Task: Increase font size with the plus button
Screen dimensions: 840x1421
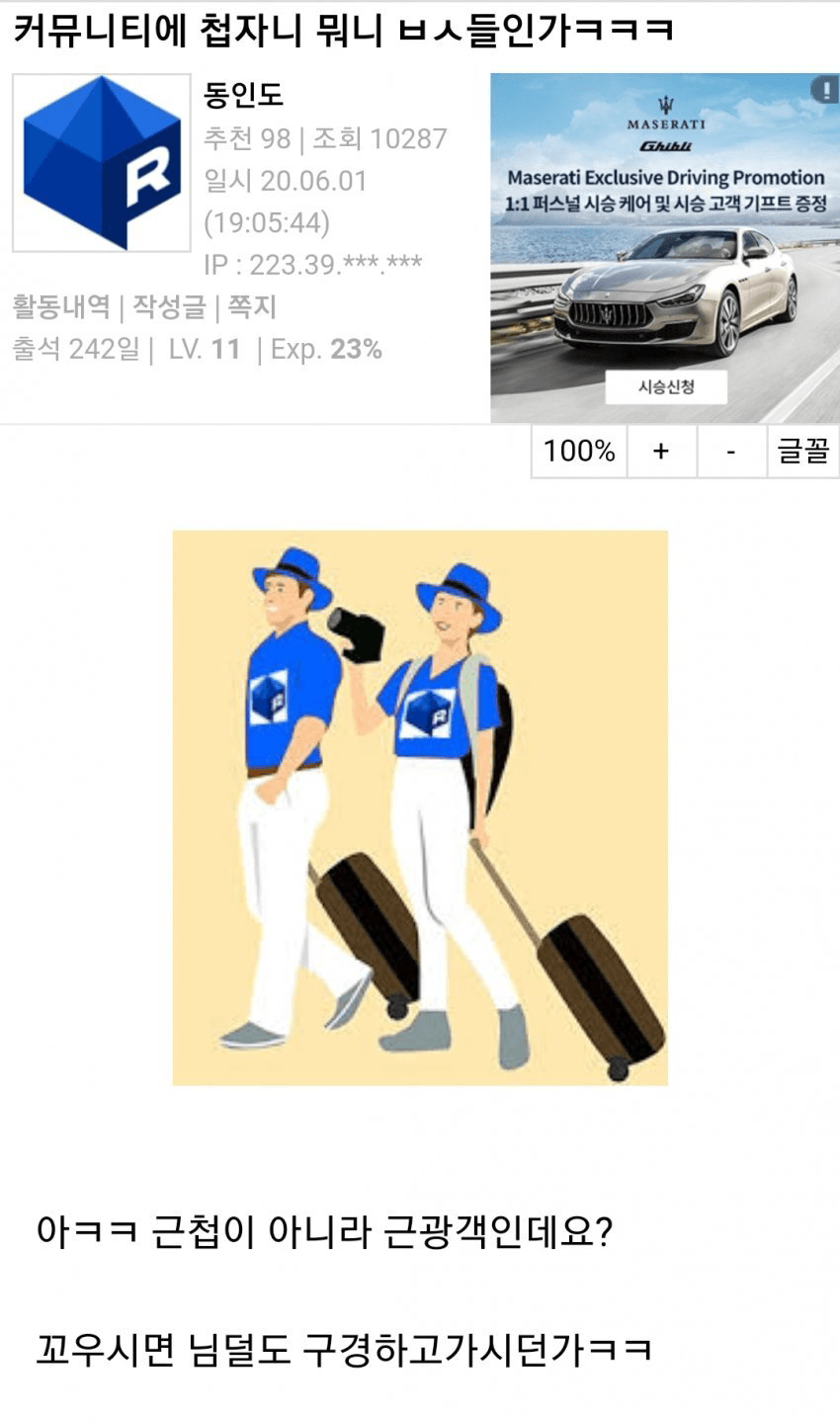Action: (x=661, y=452)
